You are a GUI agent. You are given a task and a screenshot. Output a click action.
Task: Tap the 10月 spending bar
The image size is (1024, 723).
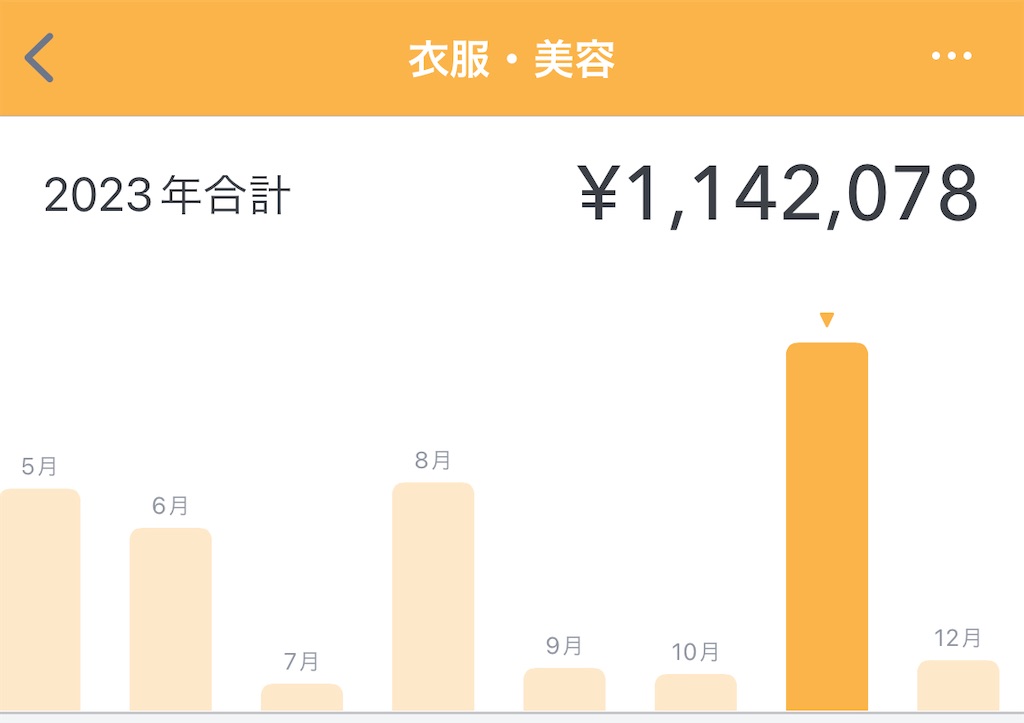[696, 692]
